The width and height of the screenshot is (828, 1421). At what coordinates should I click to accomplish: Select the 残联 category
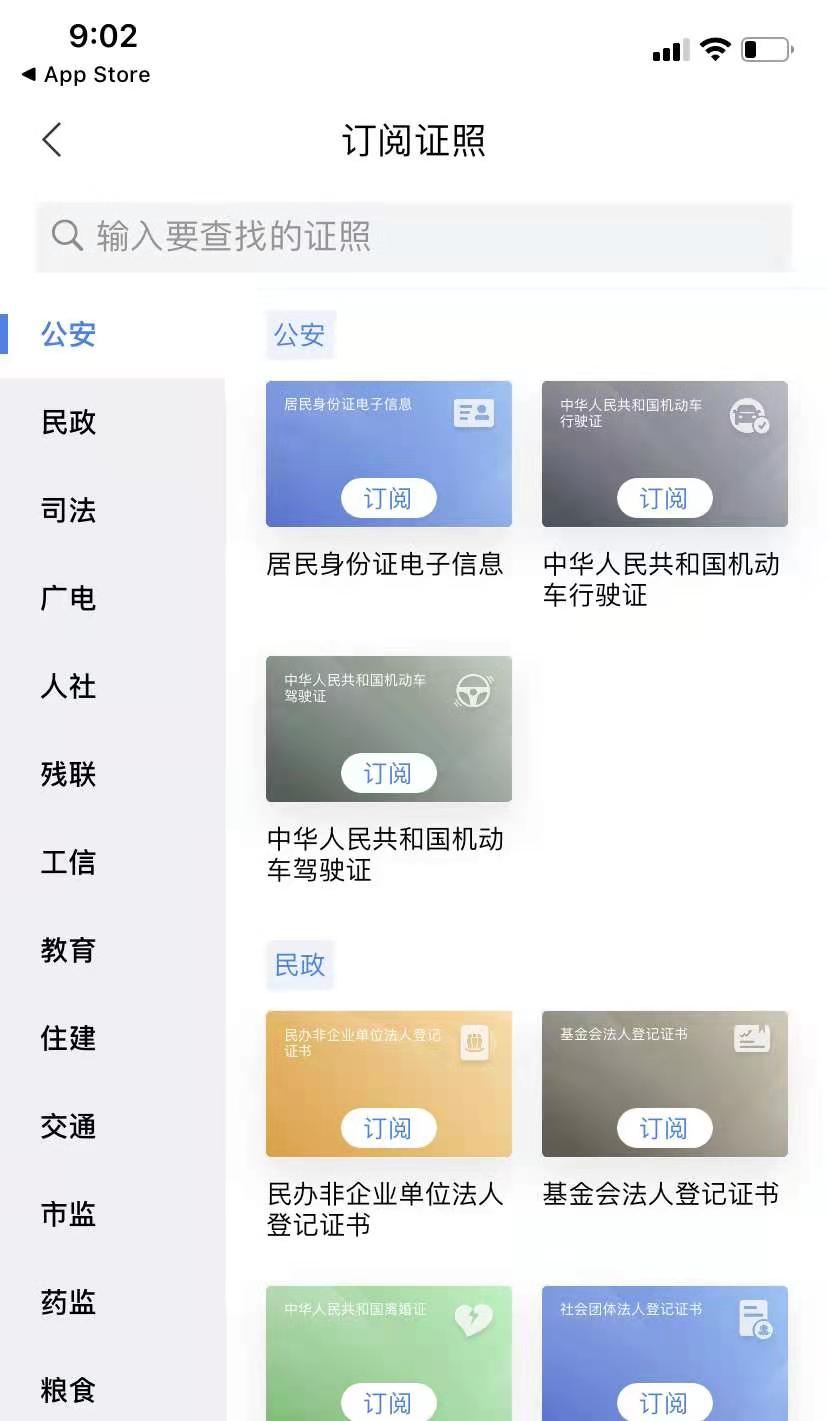tap(69, 774)
